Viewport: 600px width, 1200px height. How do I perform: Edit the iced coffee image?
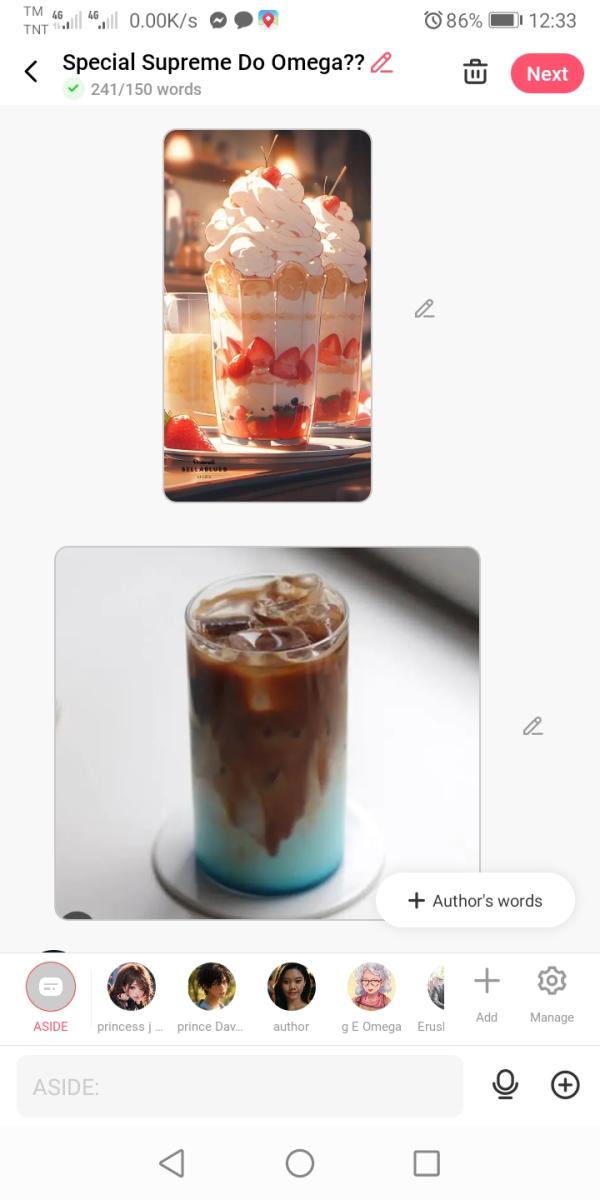tap(533, 727)
